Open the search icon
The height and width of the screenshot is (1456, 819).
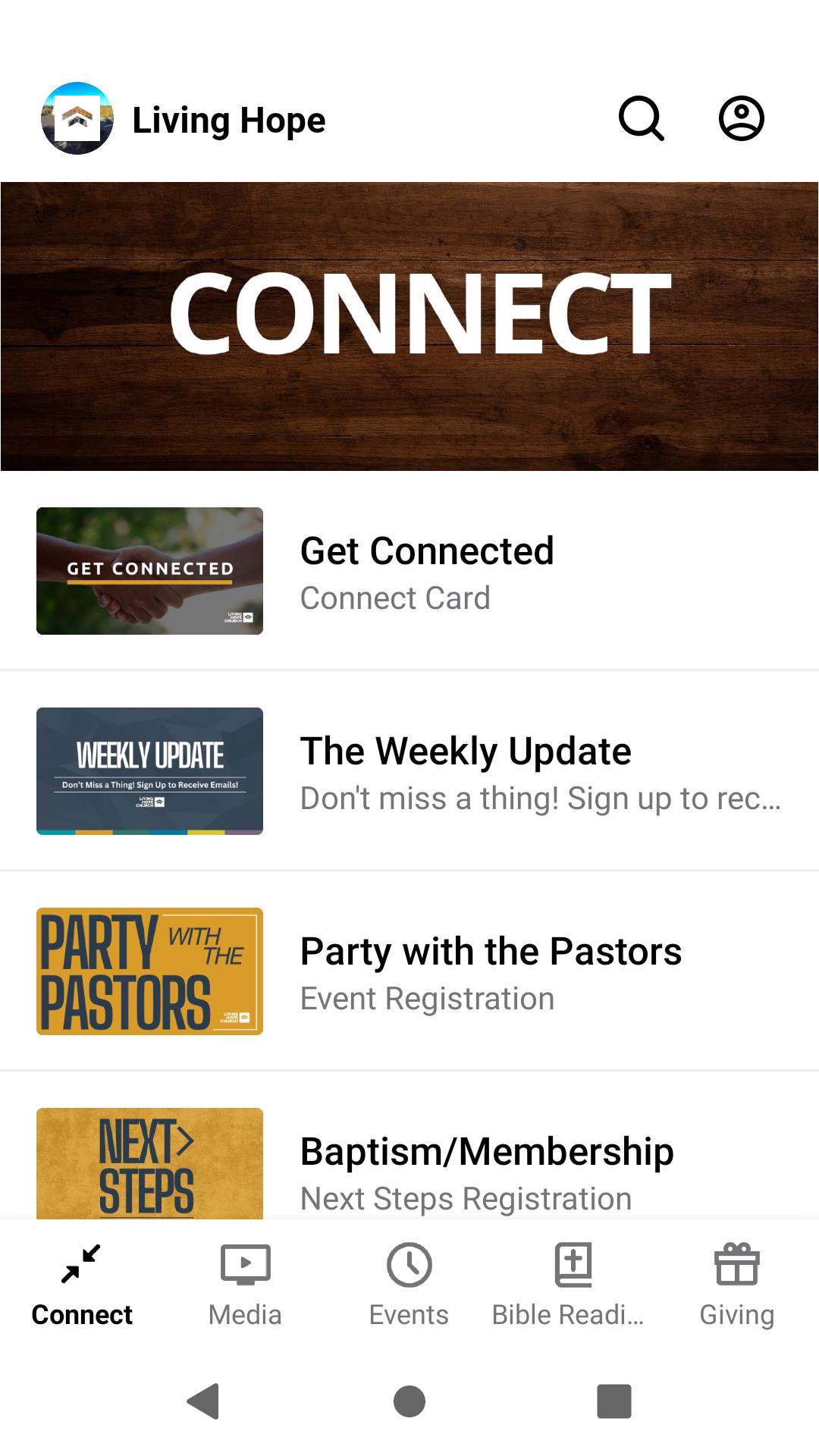[x=642, y=119]
